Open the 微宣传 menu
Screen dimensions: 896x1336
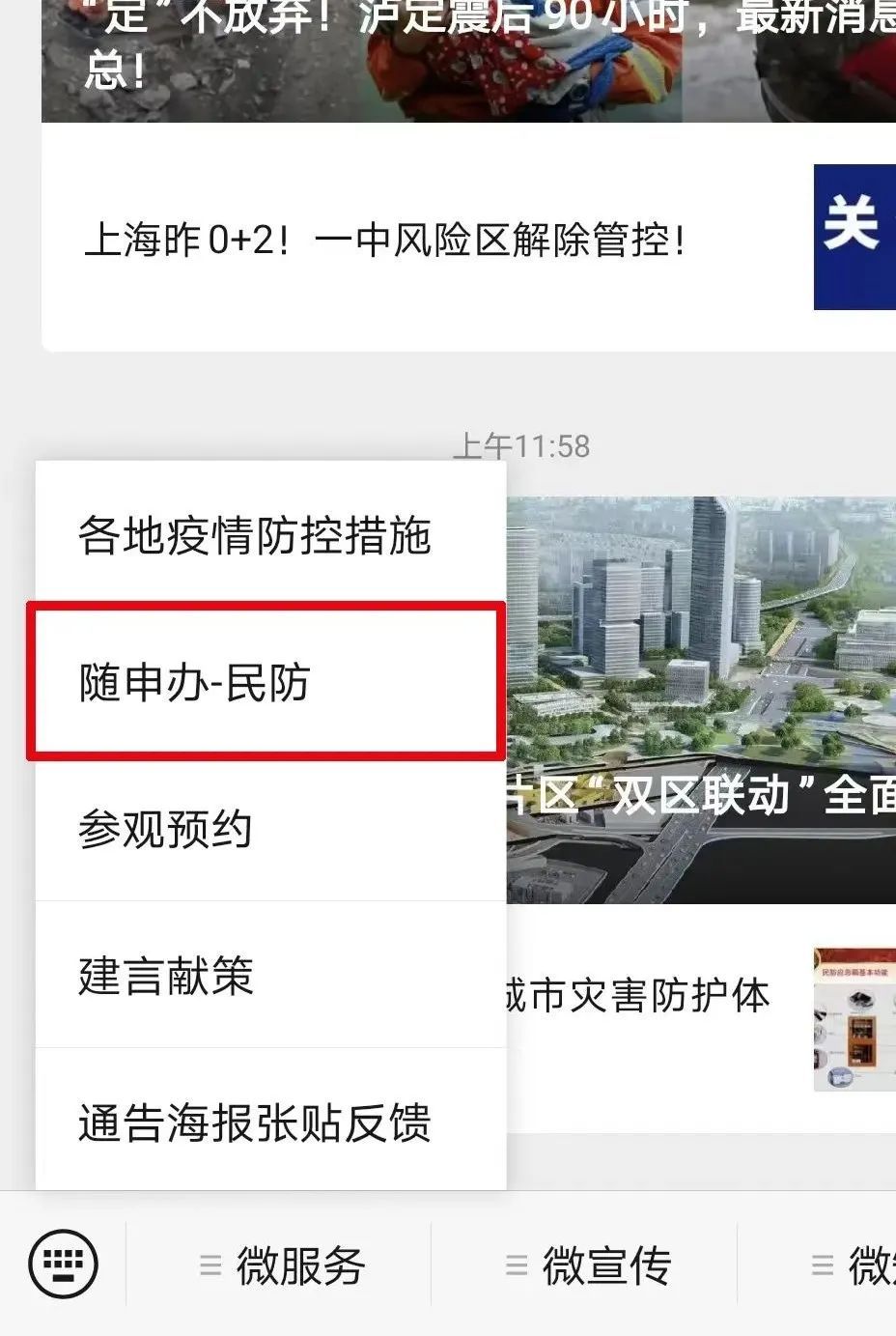click(587, 1265)
